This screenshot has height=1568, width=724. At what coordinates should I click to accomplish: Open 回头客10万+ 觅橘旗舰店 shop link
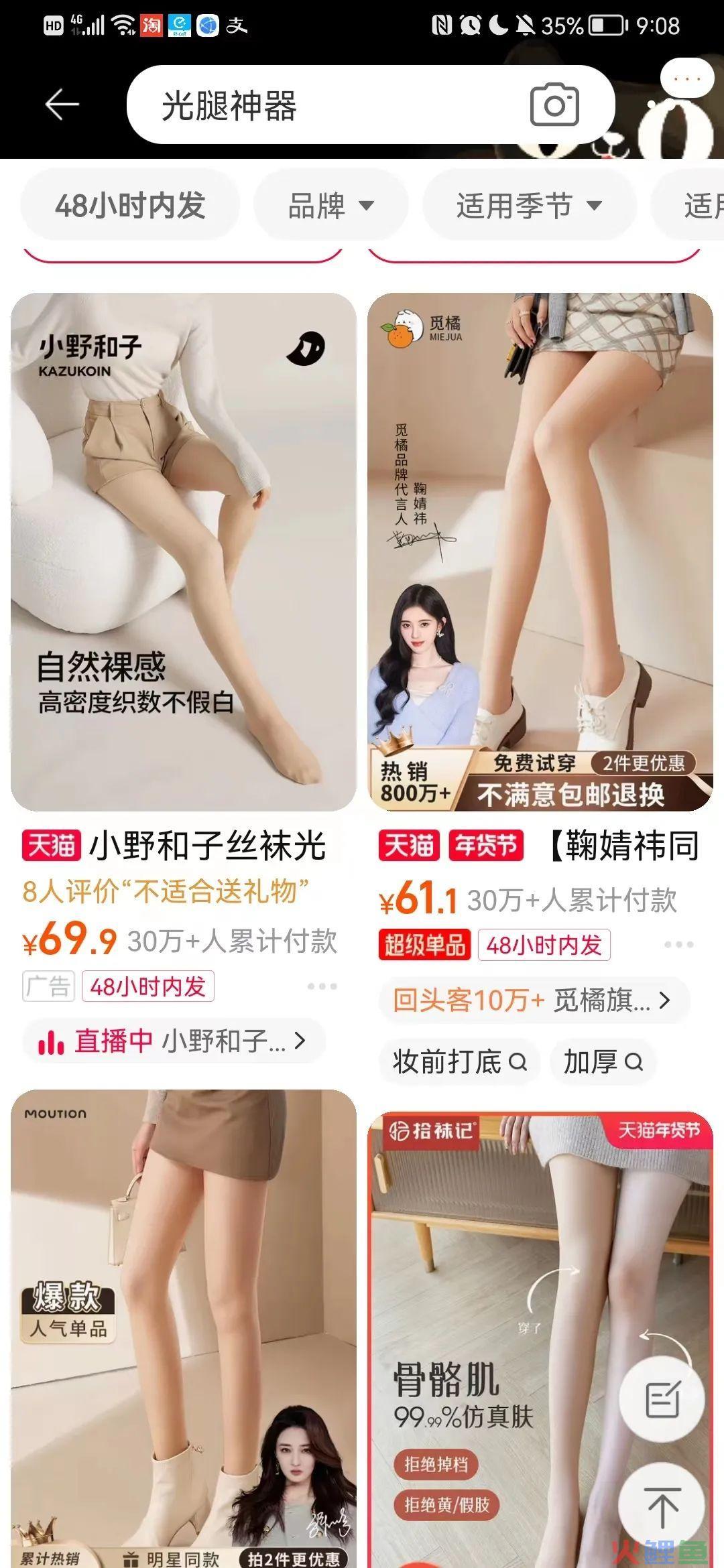pyautogui.click(x=533, y=1000)
